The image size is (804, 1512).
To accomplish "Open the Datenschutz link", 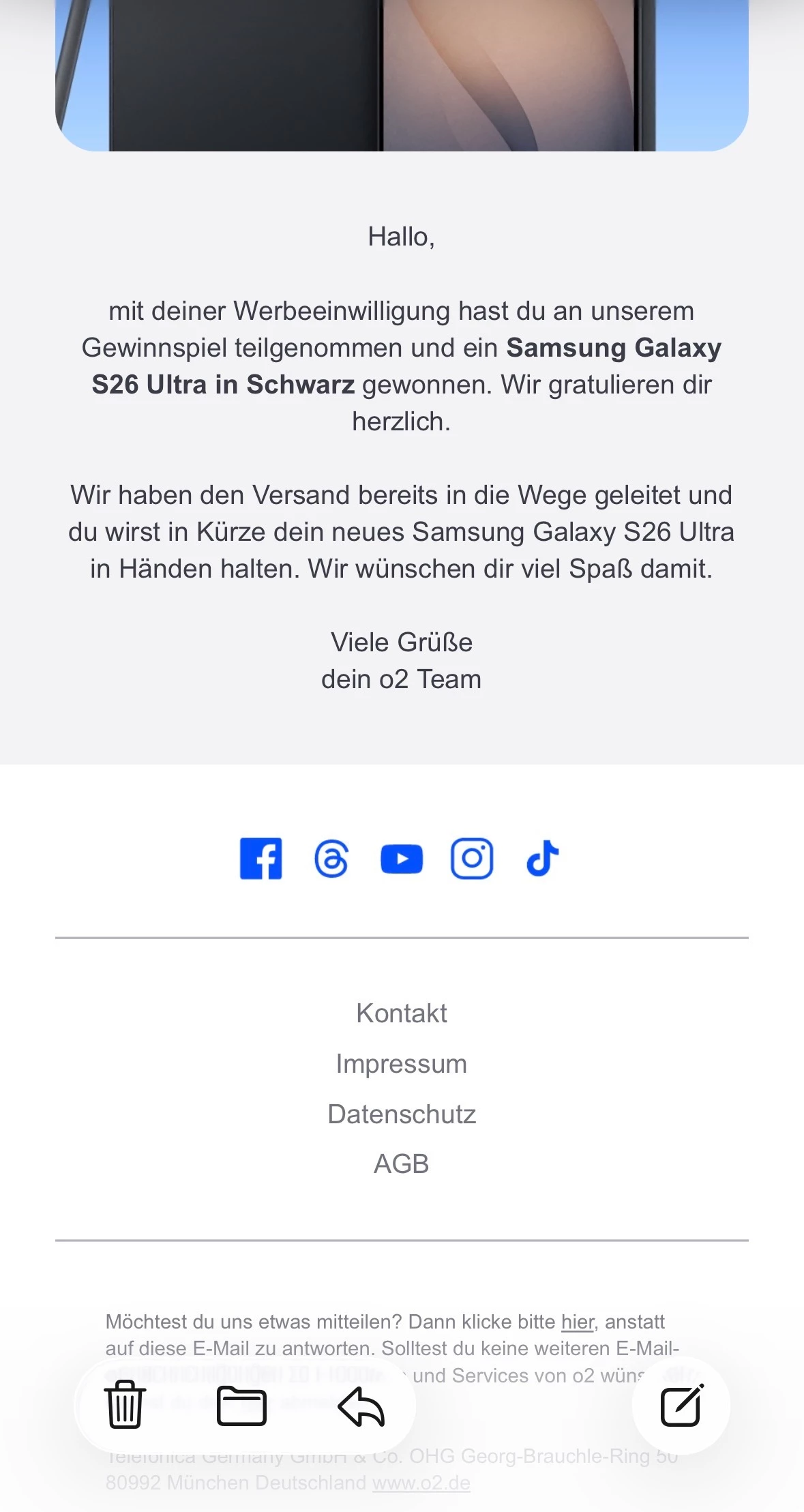I will 402,1114.
